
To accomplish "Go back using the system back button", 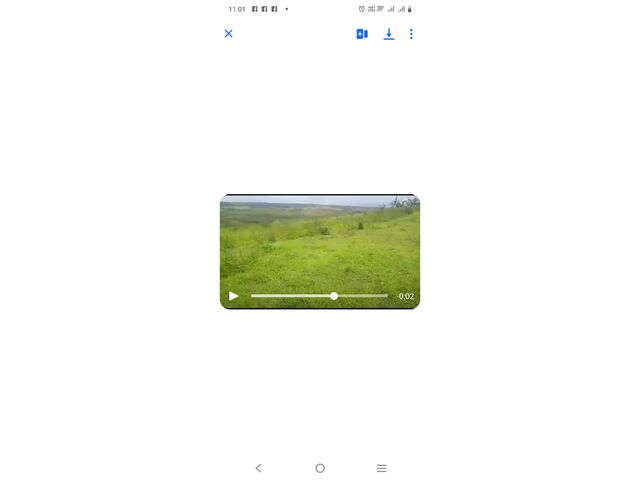I will tap(259, 468).
